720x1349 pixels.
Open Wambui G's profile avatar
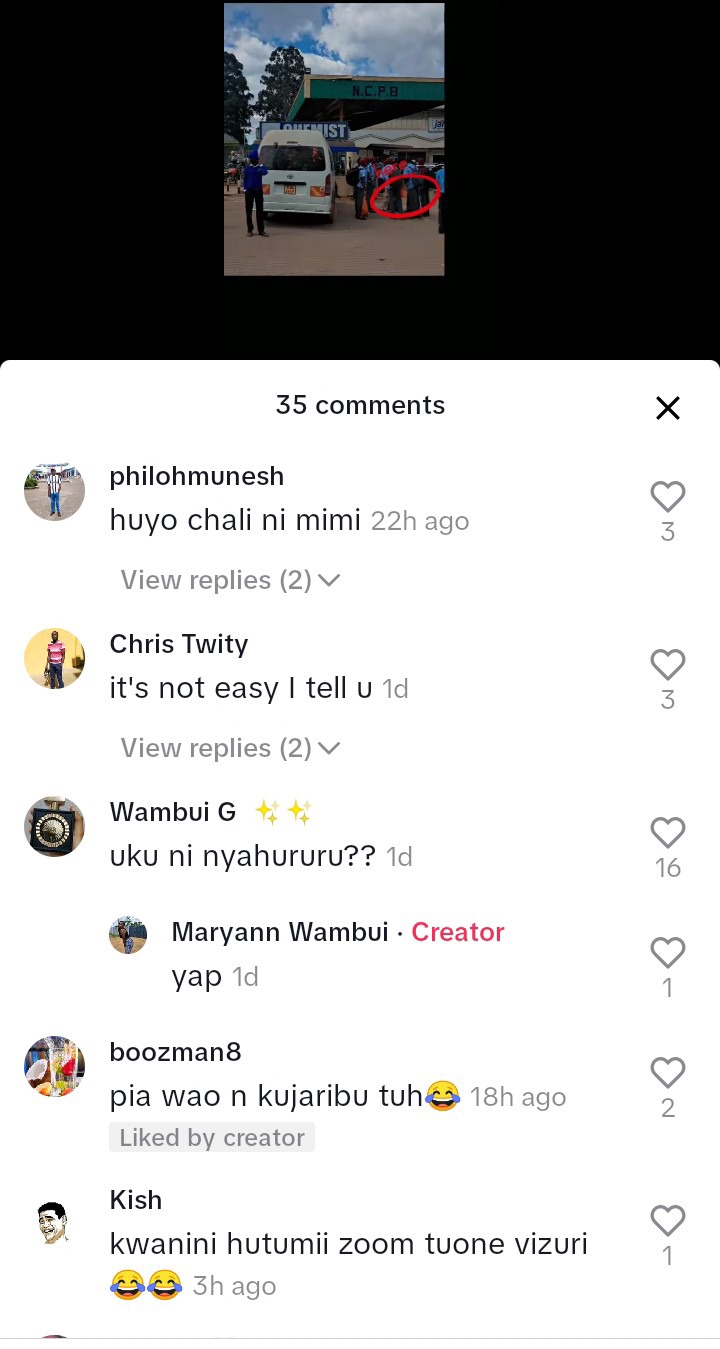54,827
